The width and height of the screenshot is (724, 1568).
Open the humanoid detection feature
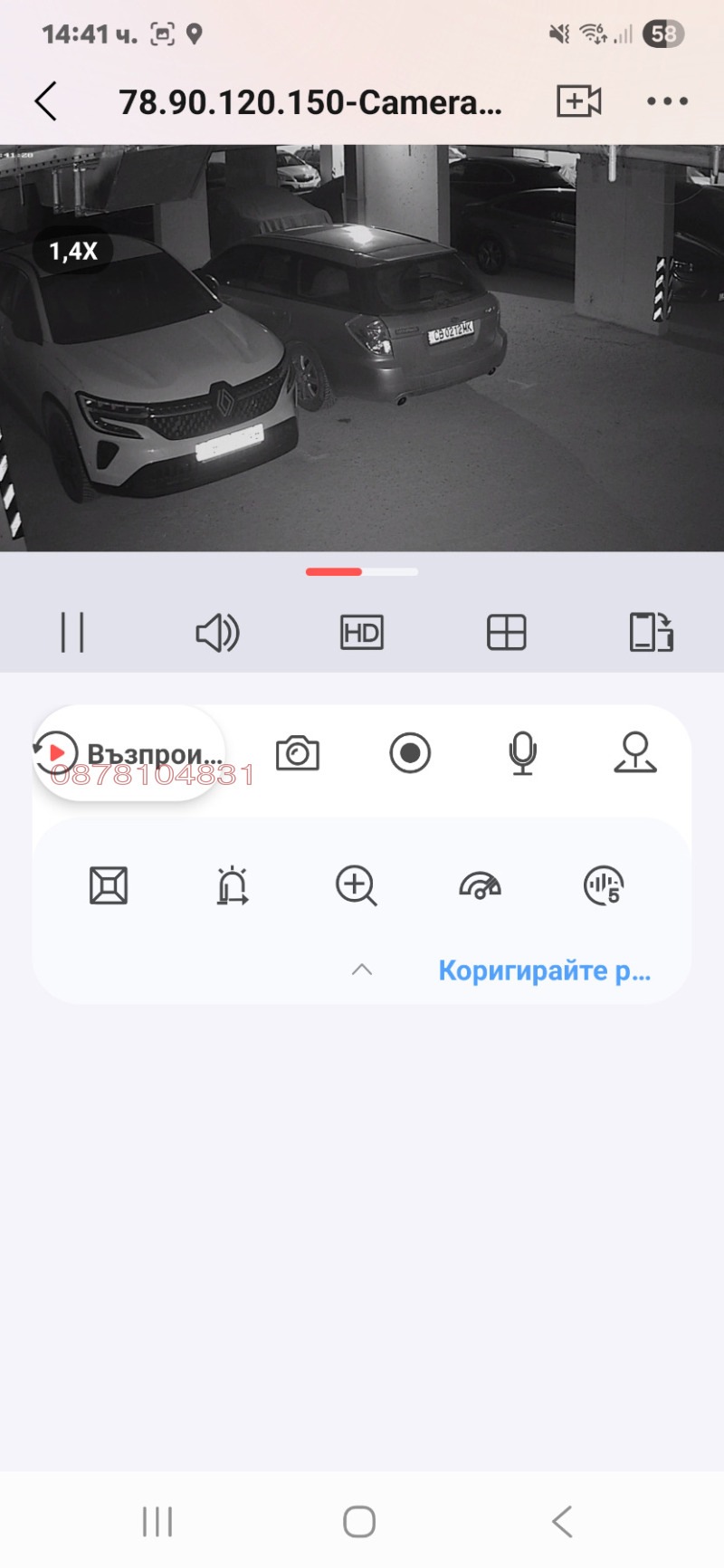[636, 753]
